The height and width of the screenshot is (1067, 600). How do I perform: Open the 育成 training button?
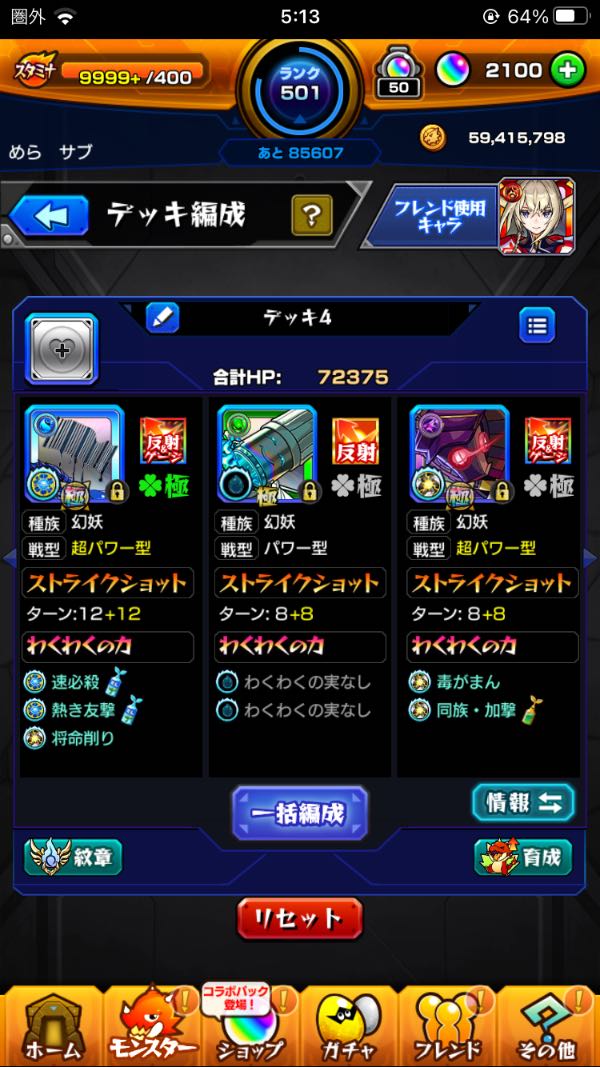[x=523, y=857]
